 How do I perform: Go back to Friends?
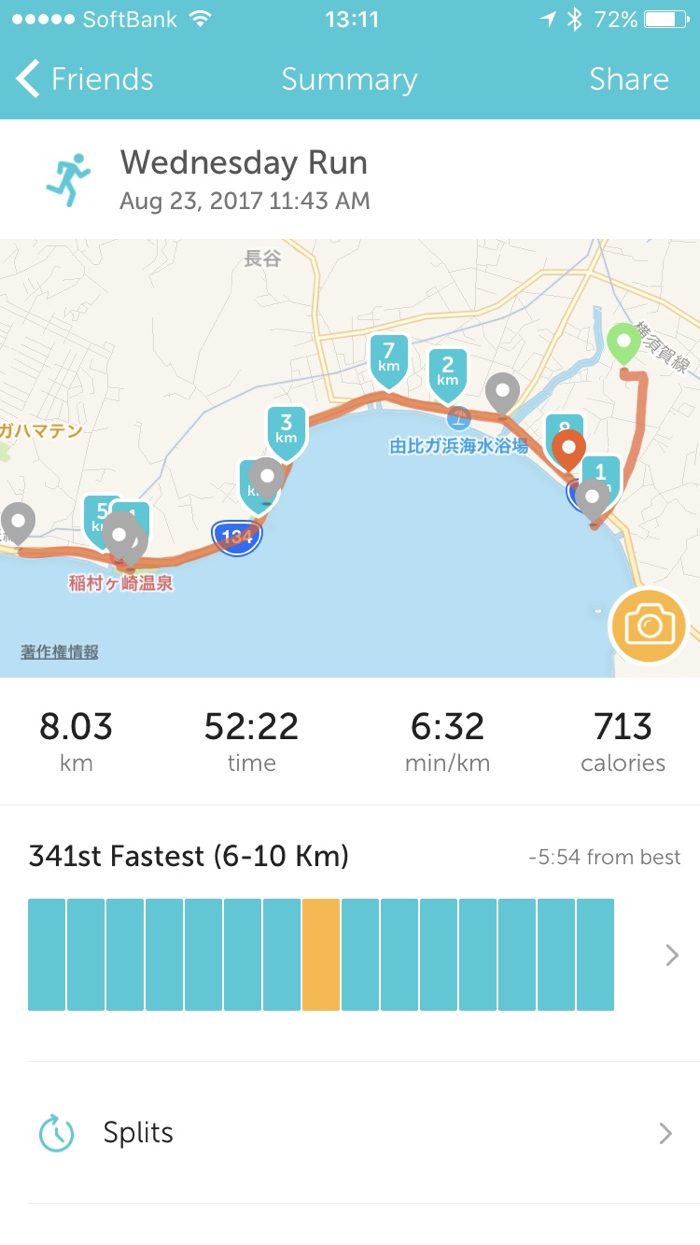[85, 79]
